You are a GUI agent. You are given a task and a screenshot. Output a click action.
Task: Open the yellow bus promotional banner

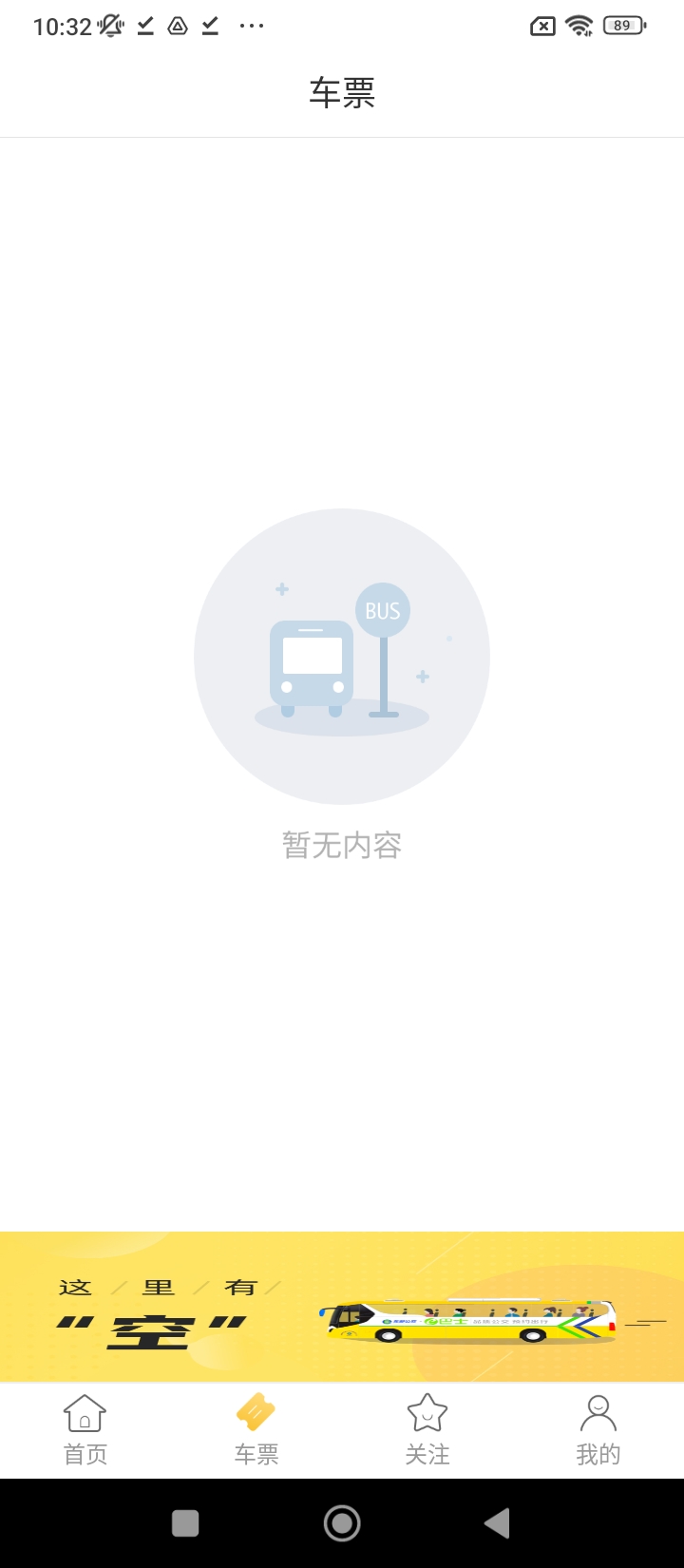(342, 1307)
